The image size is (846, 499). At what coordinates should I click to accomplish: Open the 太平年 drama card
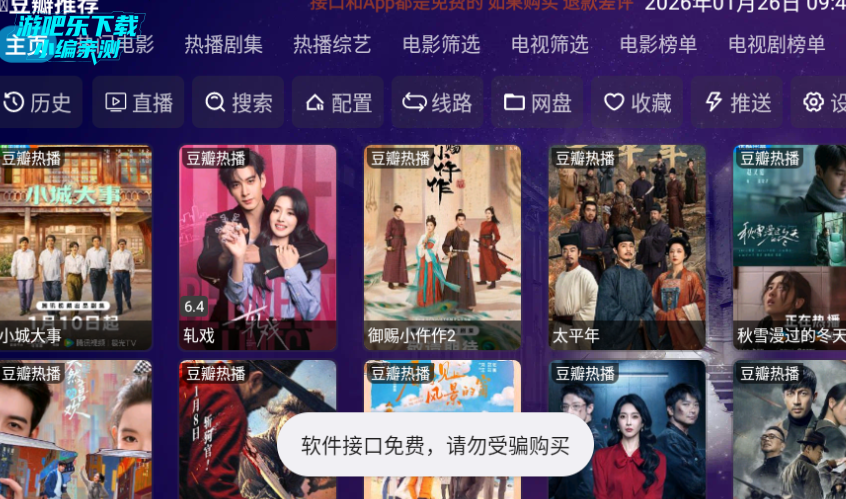pyautogui.click(x=627, y=247)
